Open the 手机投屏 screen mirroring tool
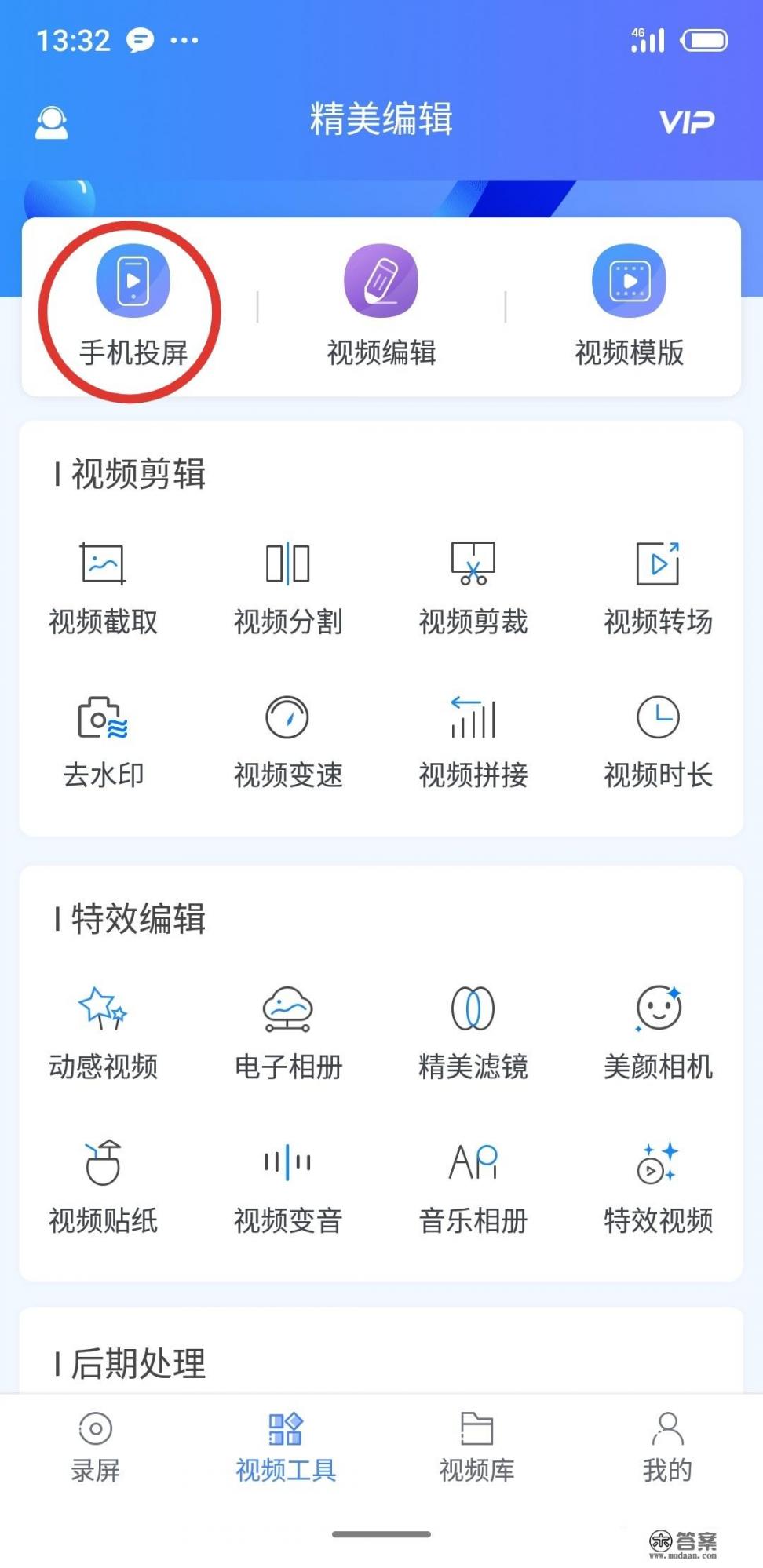The width and height of the screenshot is (763, 1568). 133,306
